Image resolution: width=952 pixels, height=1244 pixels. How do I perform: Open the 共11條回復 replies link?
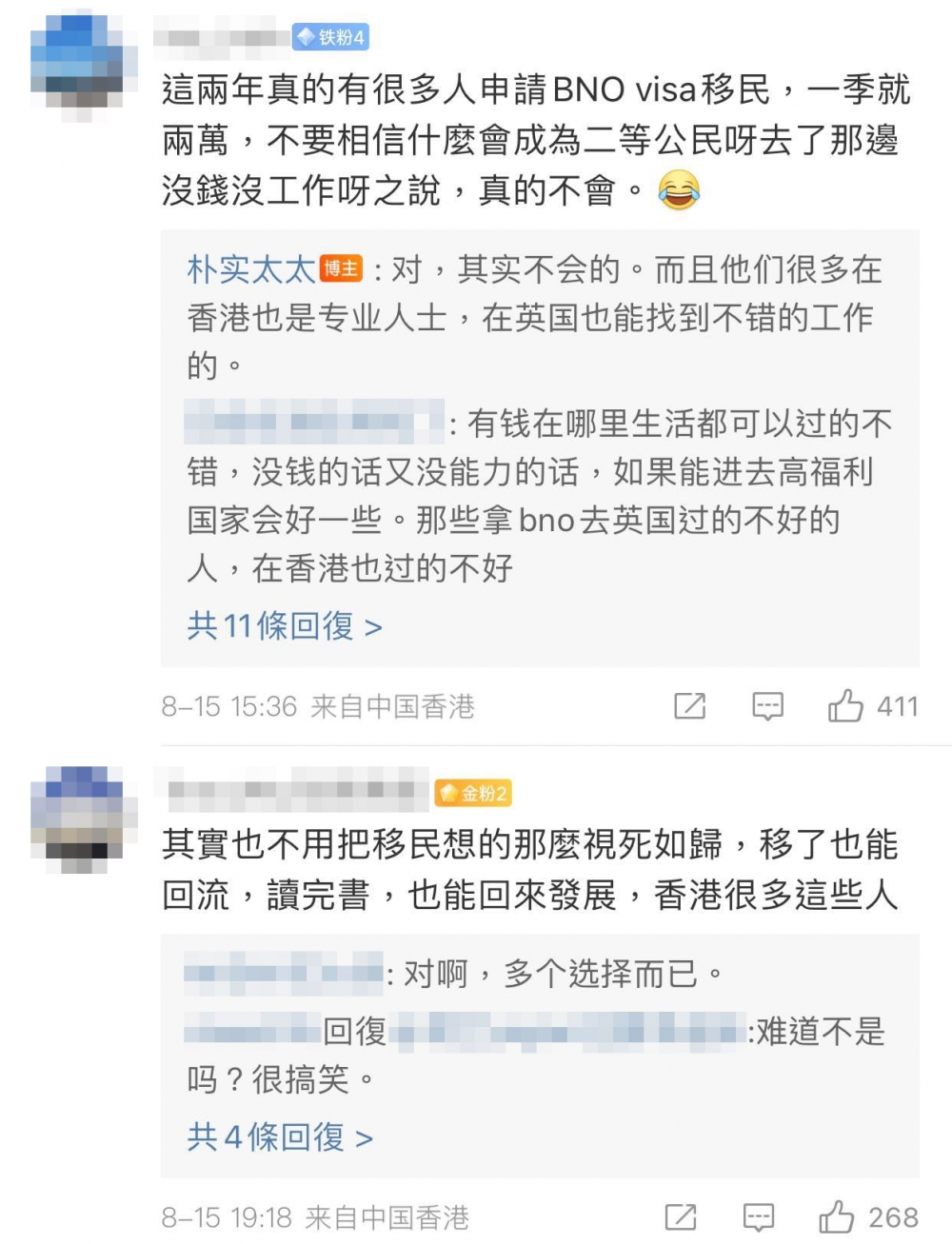click(x=284, y=626)
